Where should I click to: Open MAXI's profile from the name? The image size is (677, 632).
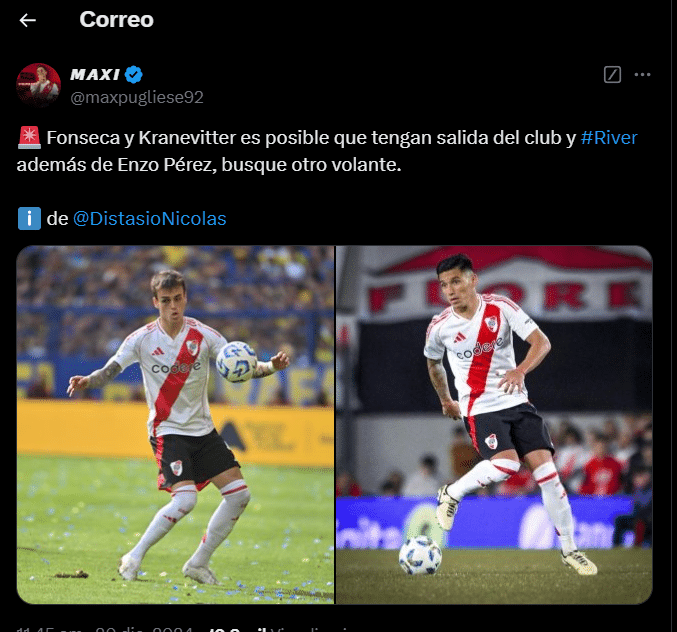click(x=95, y=75)
